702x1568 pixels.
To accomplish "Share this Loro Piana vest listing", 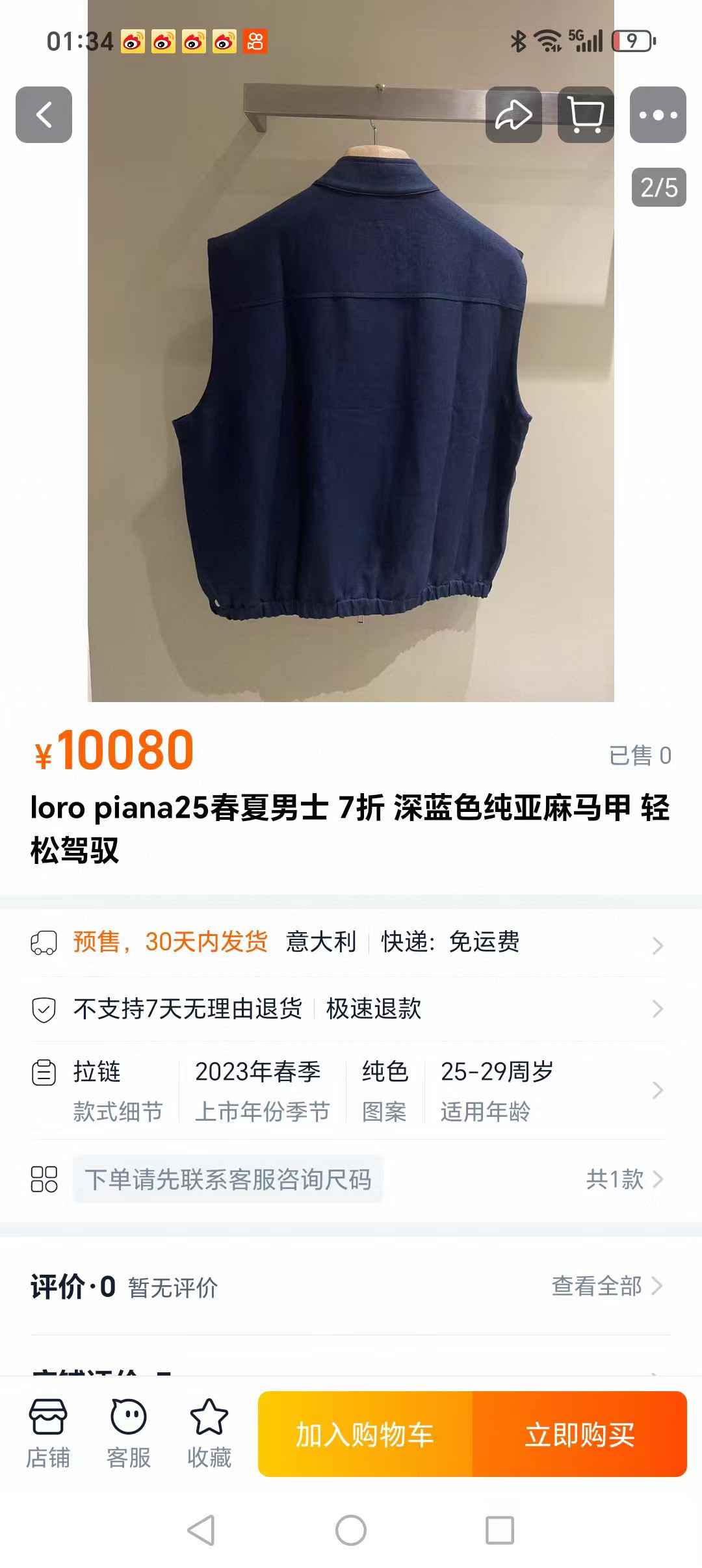I will [x=513, y=115].
